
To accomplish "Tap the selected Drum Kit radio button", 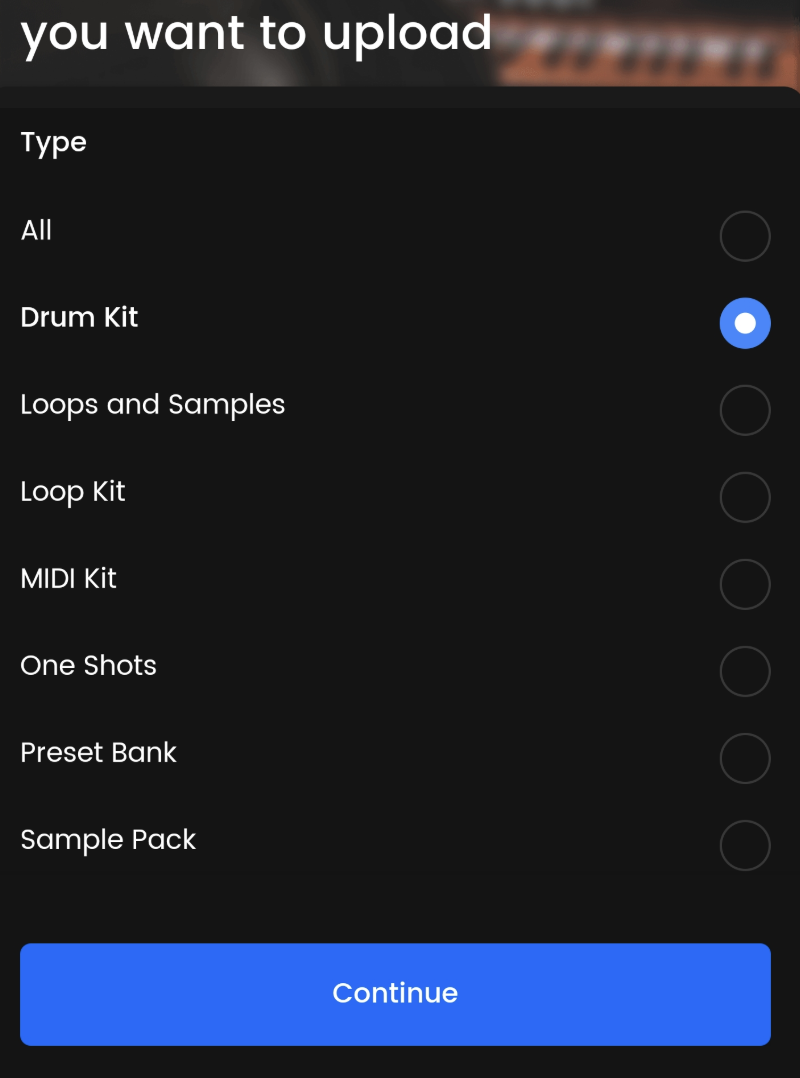I will pos(744,323).
